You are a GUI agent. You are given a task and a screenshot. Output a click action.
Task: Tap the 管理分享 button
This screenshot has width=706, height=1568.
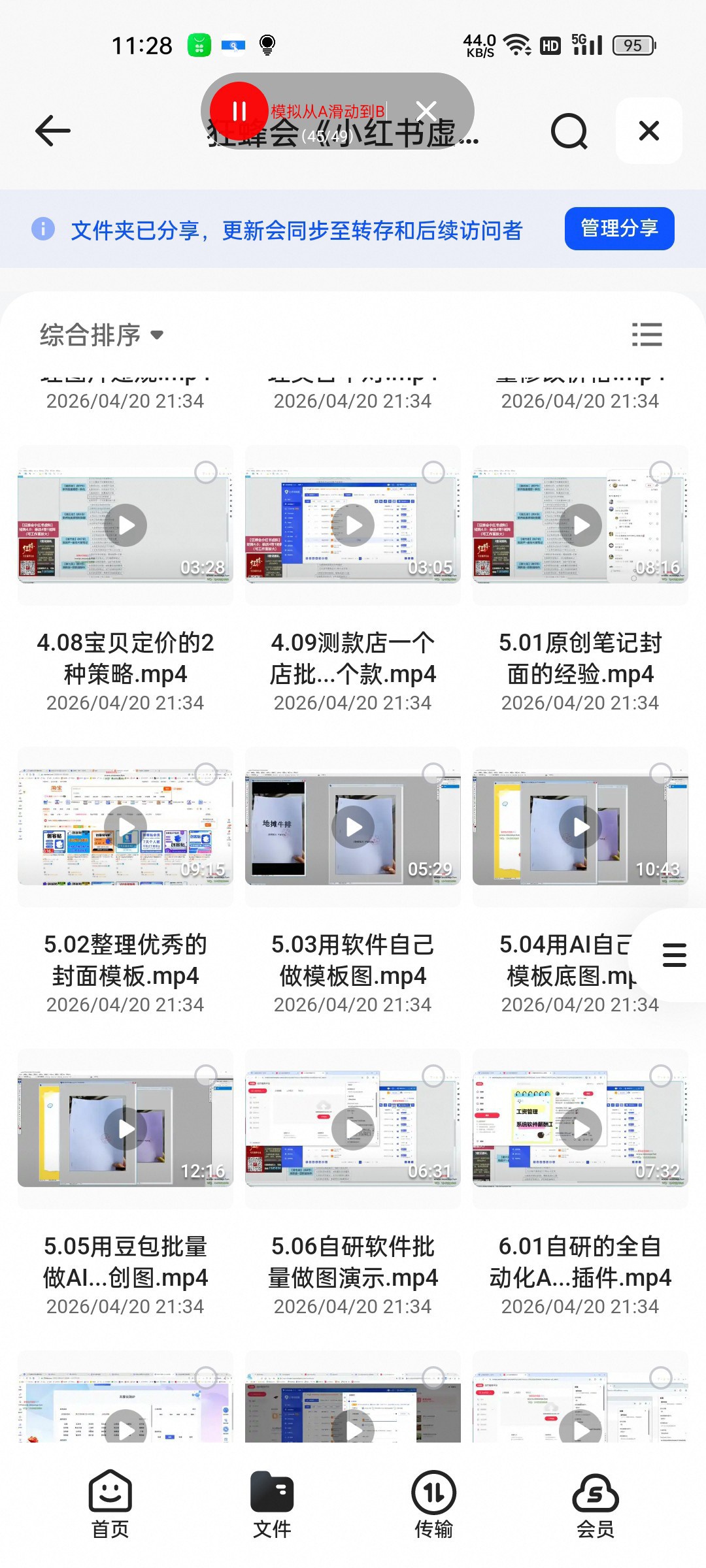[619, 229]
